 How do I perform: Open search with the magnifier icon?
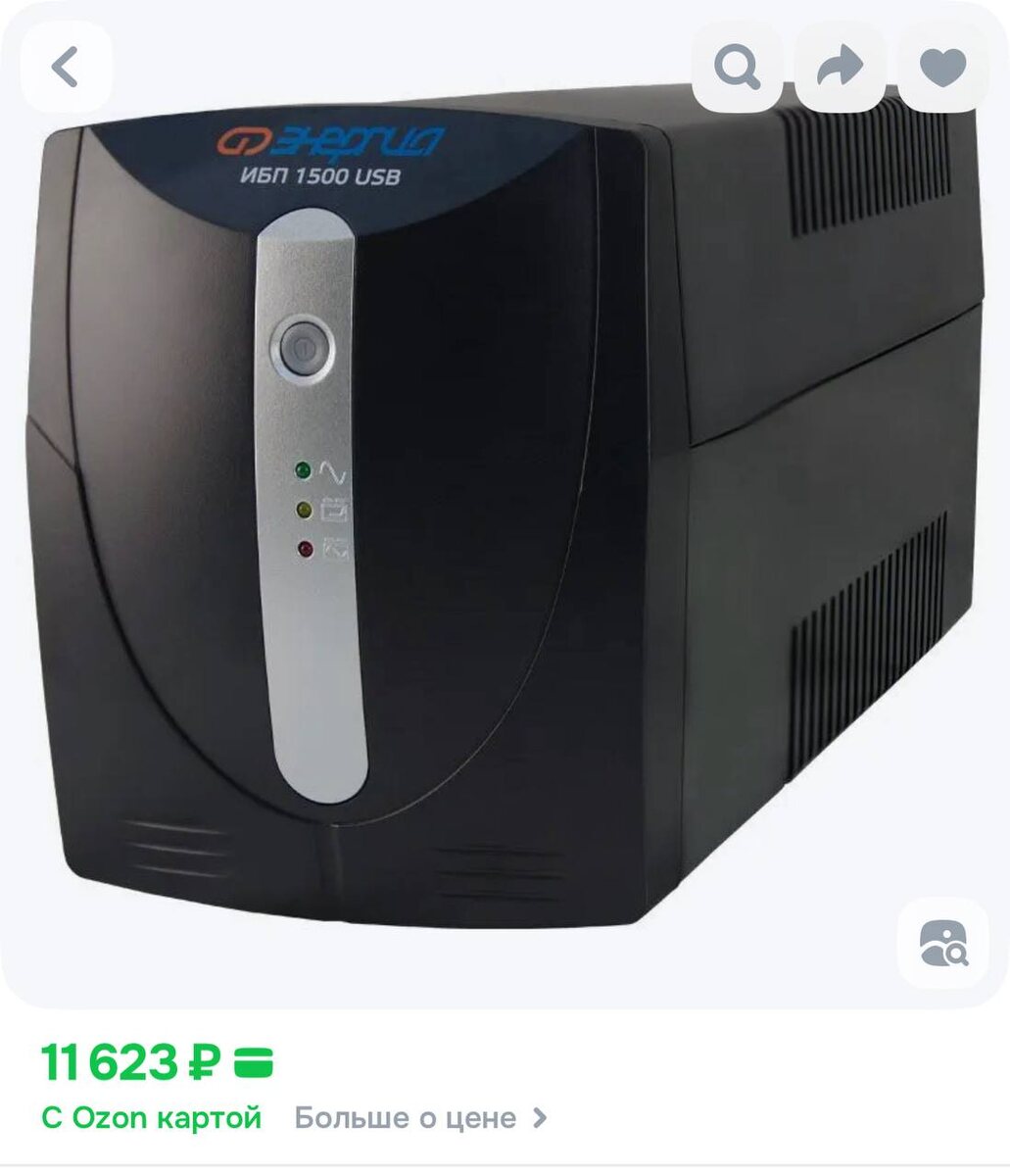coord(738,68)
